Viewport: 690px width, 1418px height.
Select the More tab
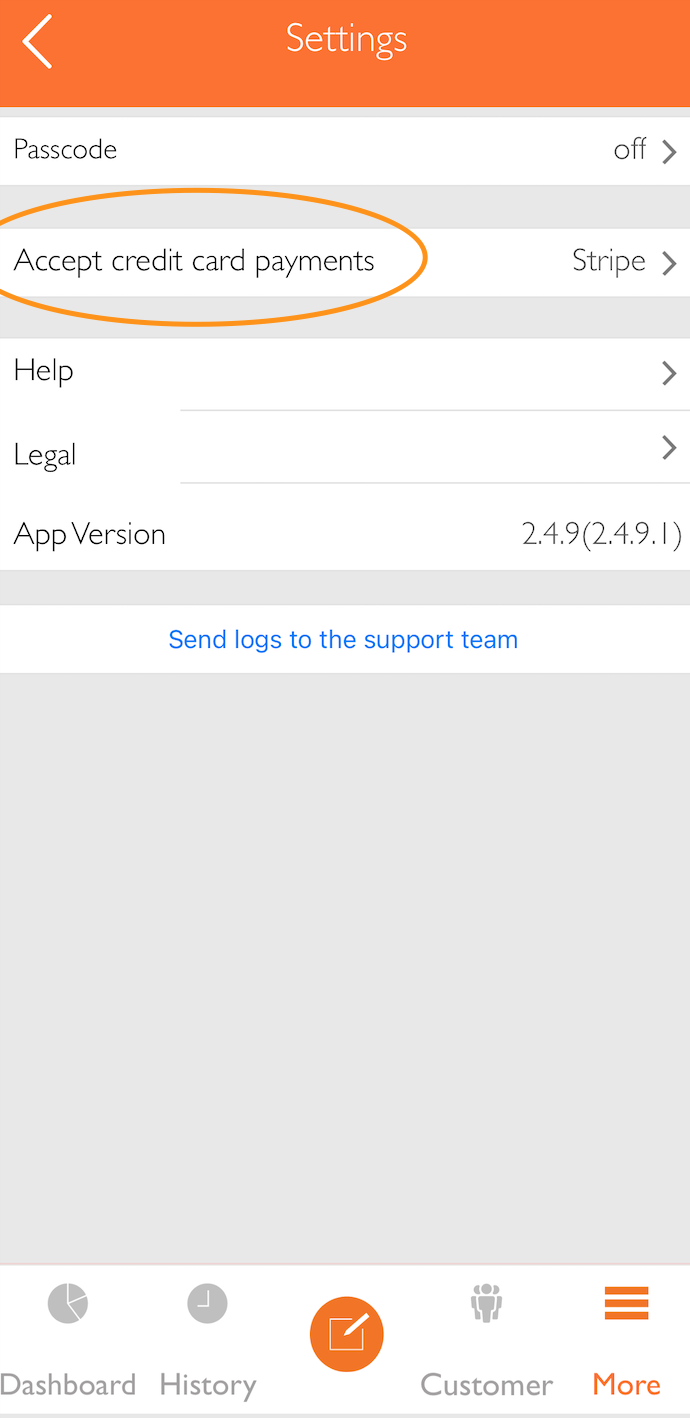pyautogui.click(x=626, y=1340)
